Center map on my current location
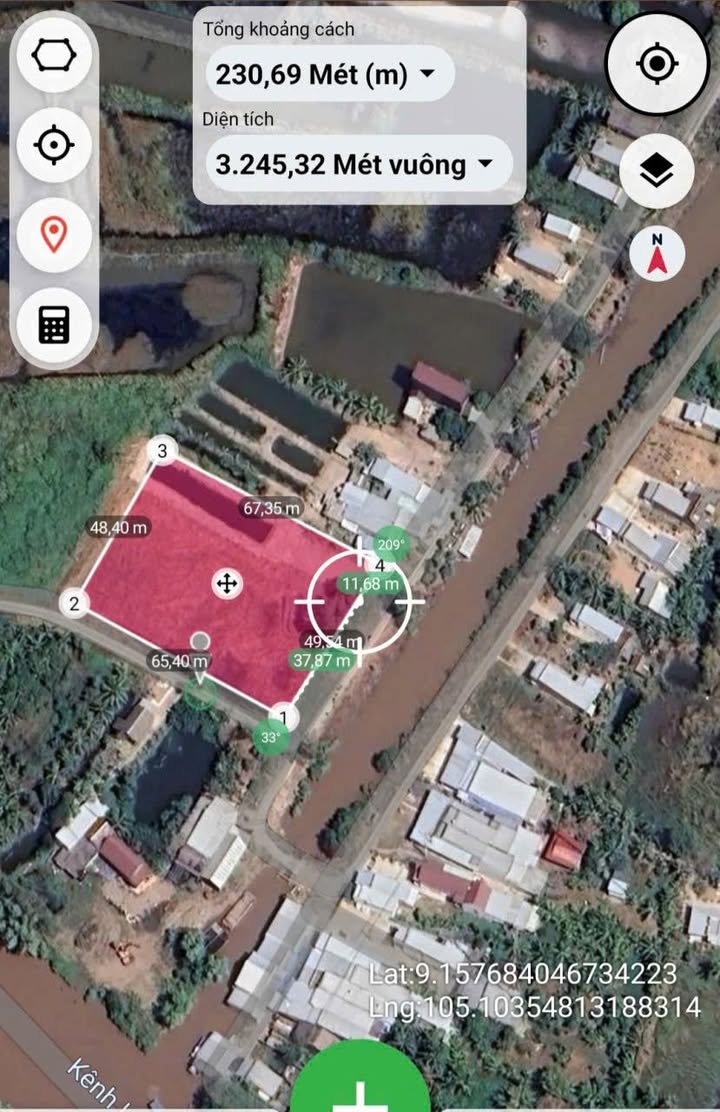Image resolution: width=720 pixels, height=1112 pixels. [x=657, y=64]
